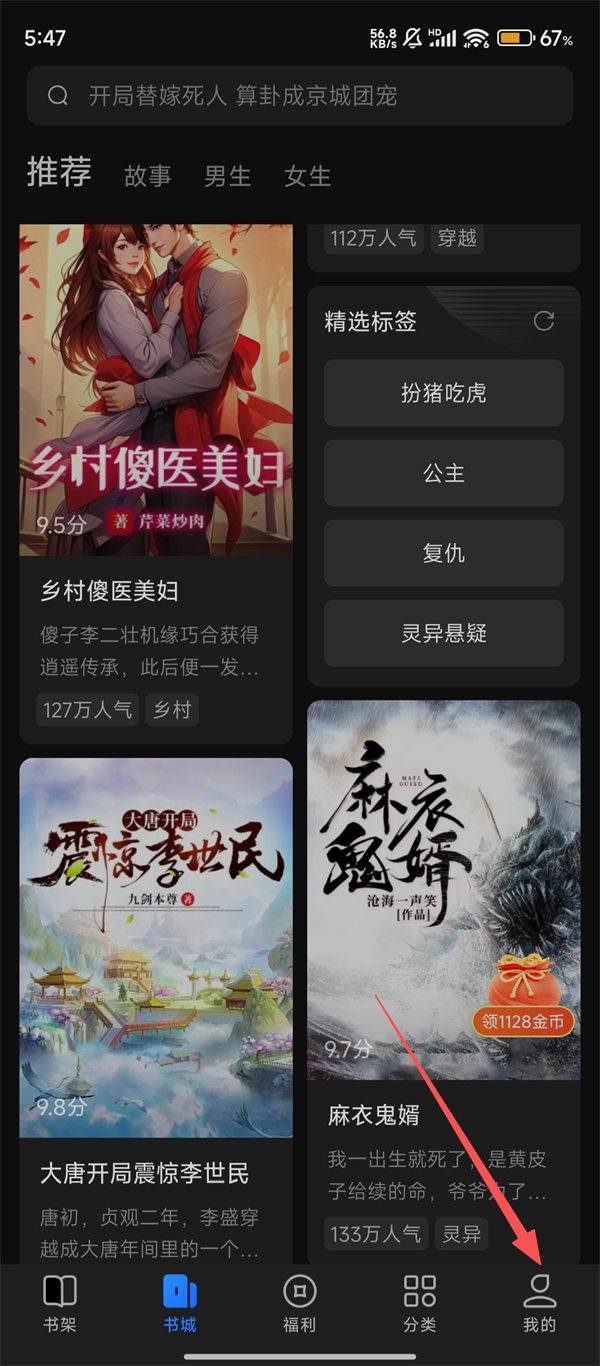Open the 分类 tab
The width and height of the screenshot is (600, 1366).
click(x=419, y=1303)
